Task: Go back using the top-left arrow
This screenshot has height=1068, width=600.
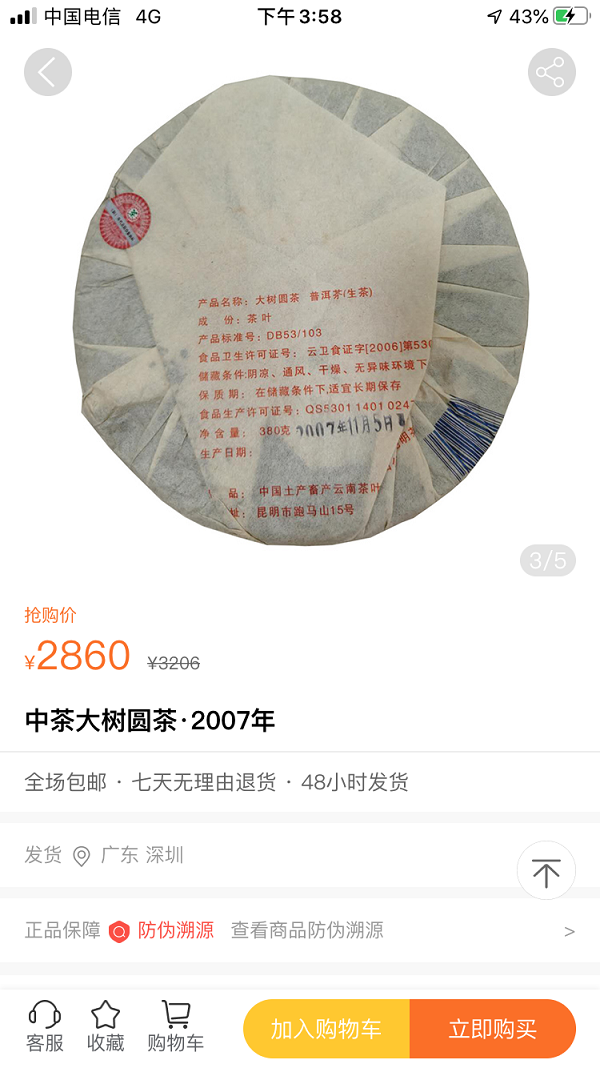Action: pos(47,72)
